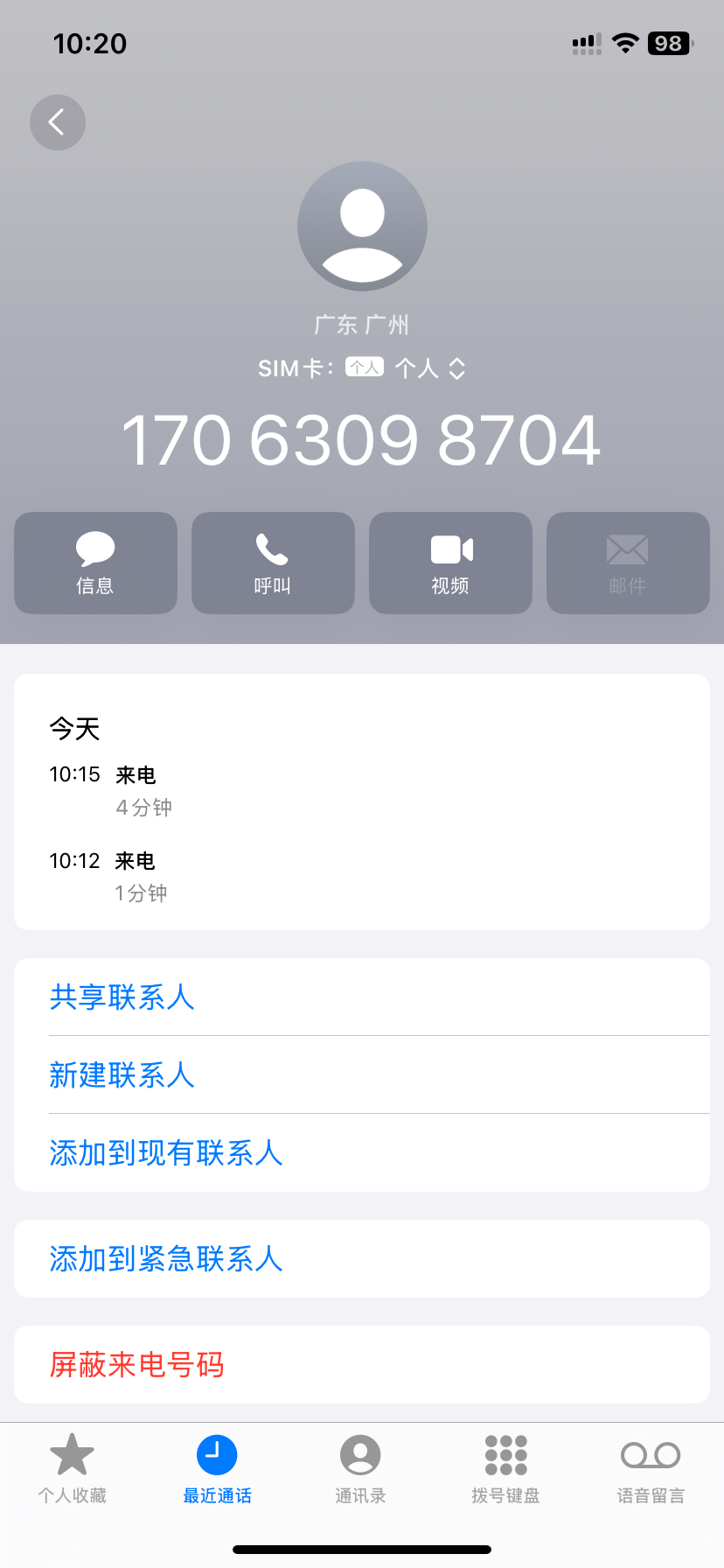Select 共享联系人 to share contact
The image size is (724, 1568).
click(122, 997)
